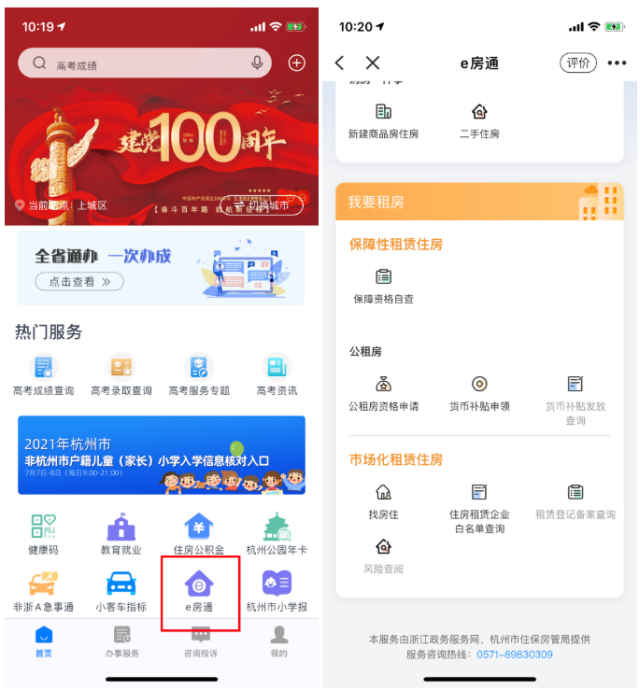This screenshot has height=690, width=640.
Task: Tap 点击查看 on the 全省通办 banner
Action: [x=80, y=282]
